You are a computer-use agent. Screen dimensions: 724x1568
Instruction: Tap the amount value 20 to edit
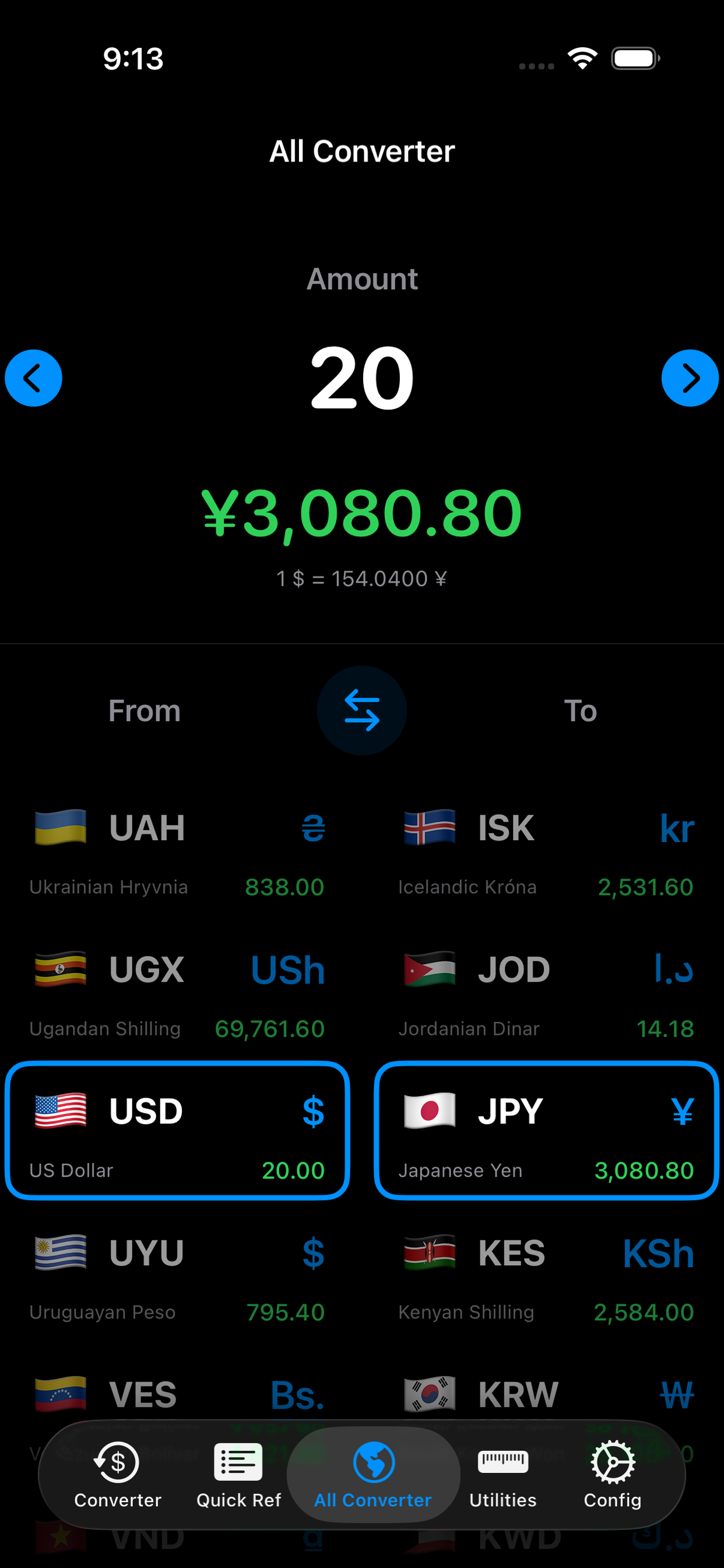click(x=361, y=377)
